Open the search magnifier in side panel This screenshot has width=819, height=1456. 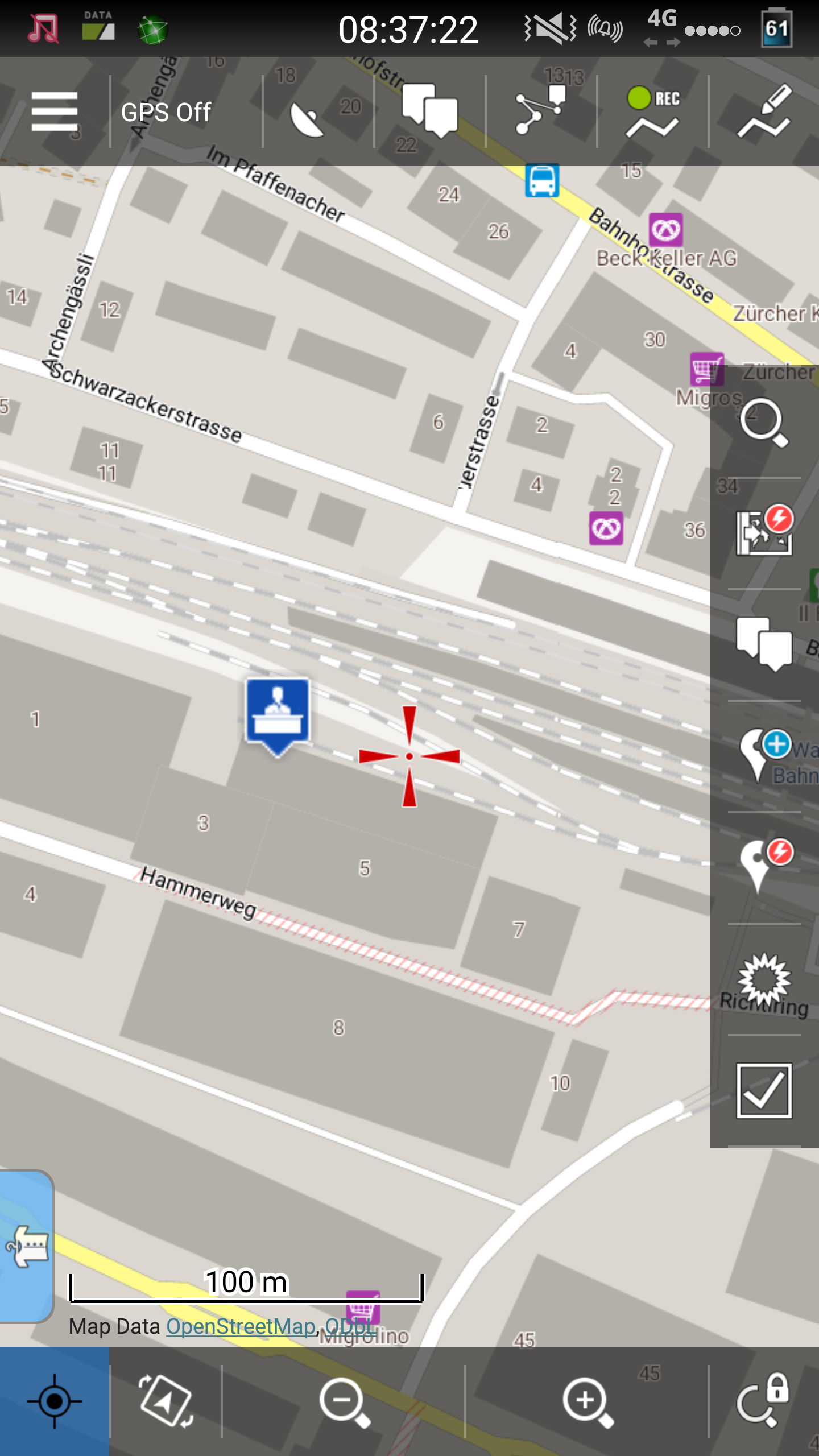(x=764, y=423)
